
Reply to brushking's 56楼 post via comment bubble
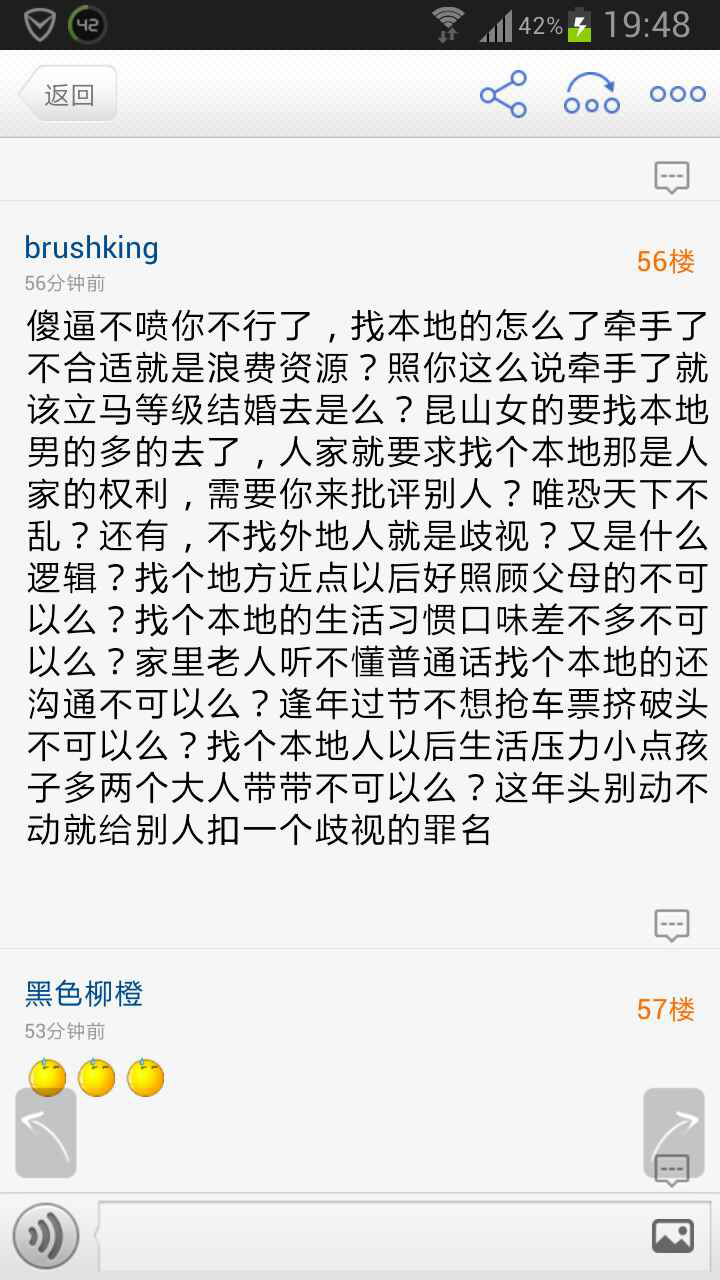click(x=671, y=925)
